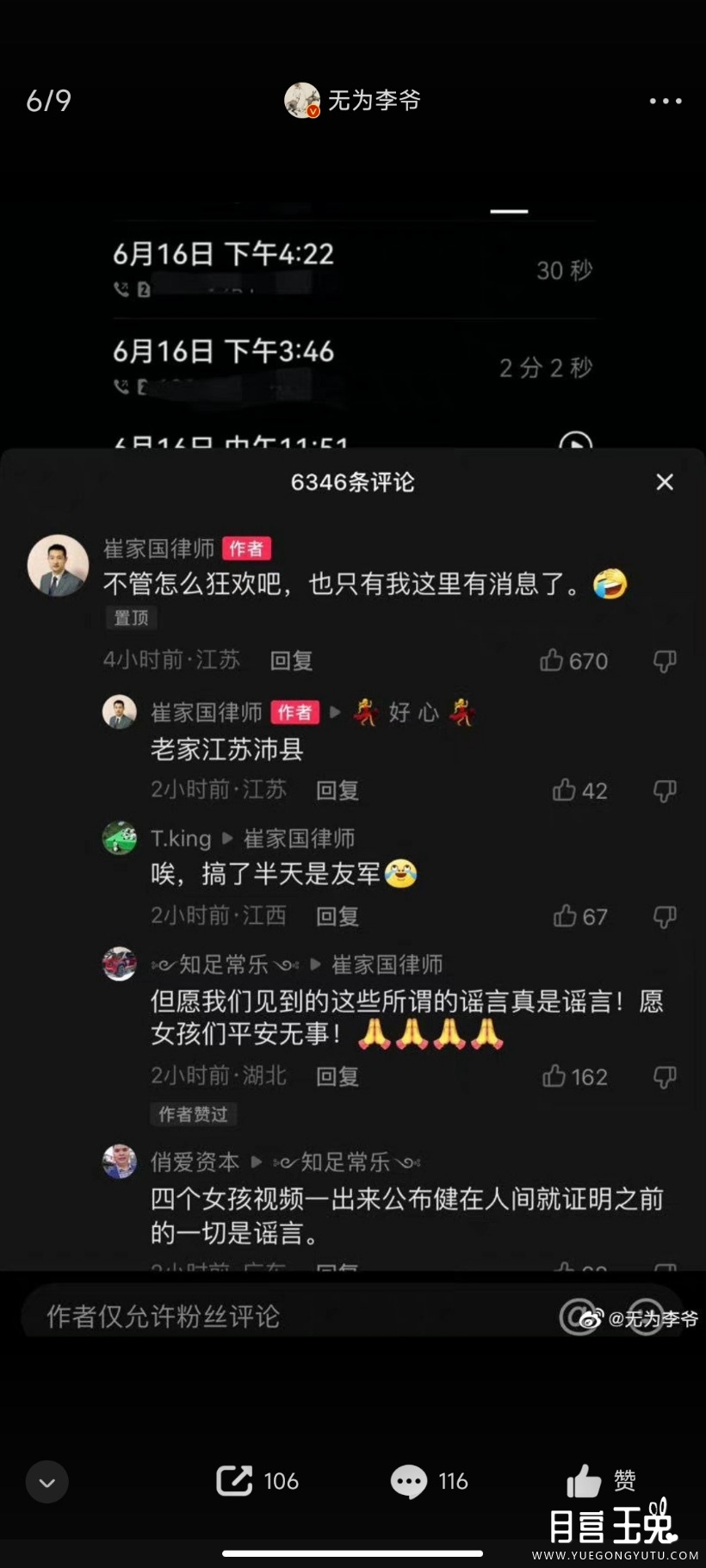Reply to 老家江苏沛县 comment via 回复
The width and height of the screenshot is (706, 1568).
(x=337, y=790)
